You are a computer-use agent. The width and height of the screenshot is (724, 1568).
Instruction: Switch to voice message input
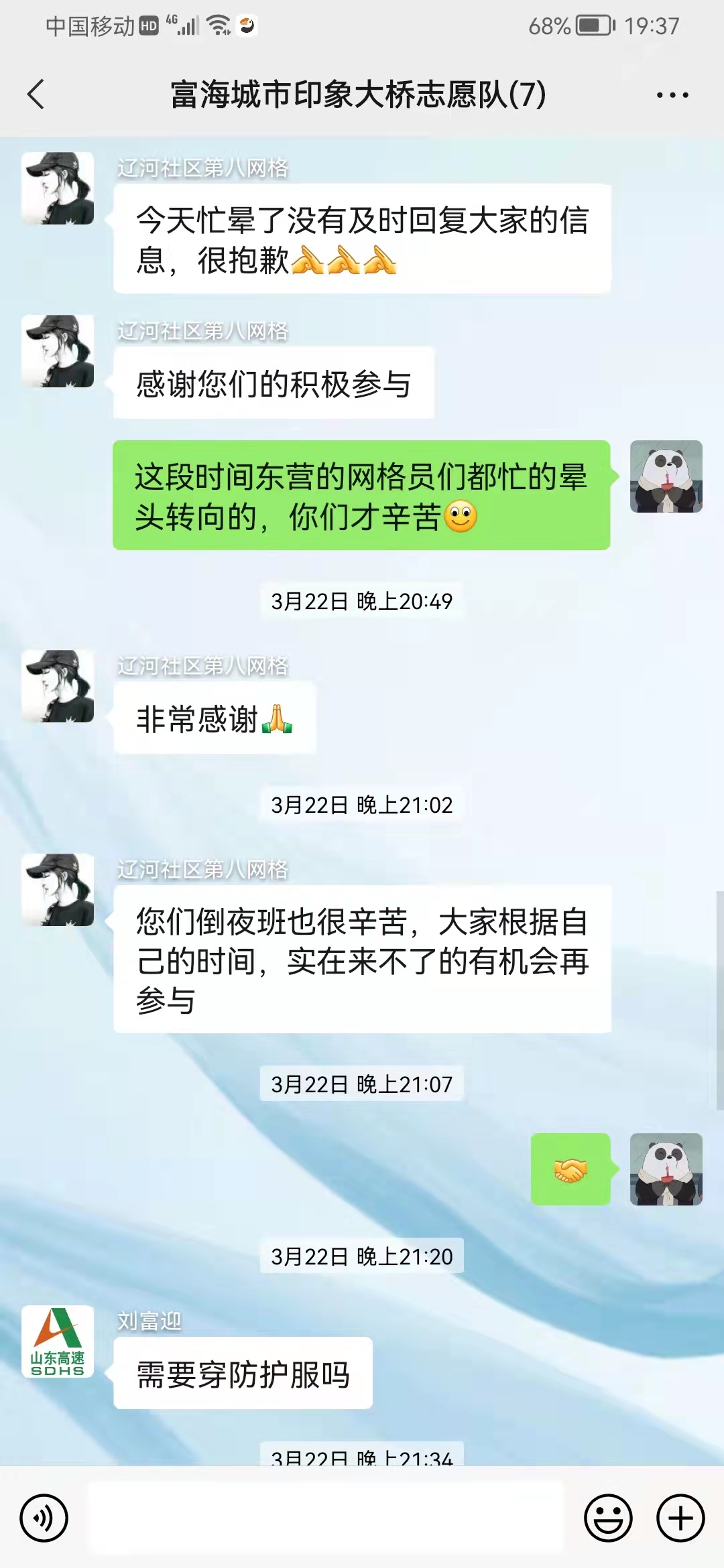[44, 1518]
